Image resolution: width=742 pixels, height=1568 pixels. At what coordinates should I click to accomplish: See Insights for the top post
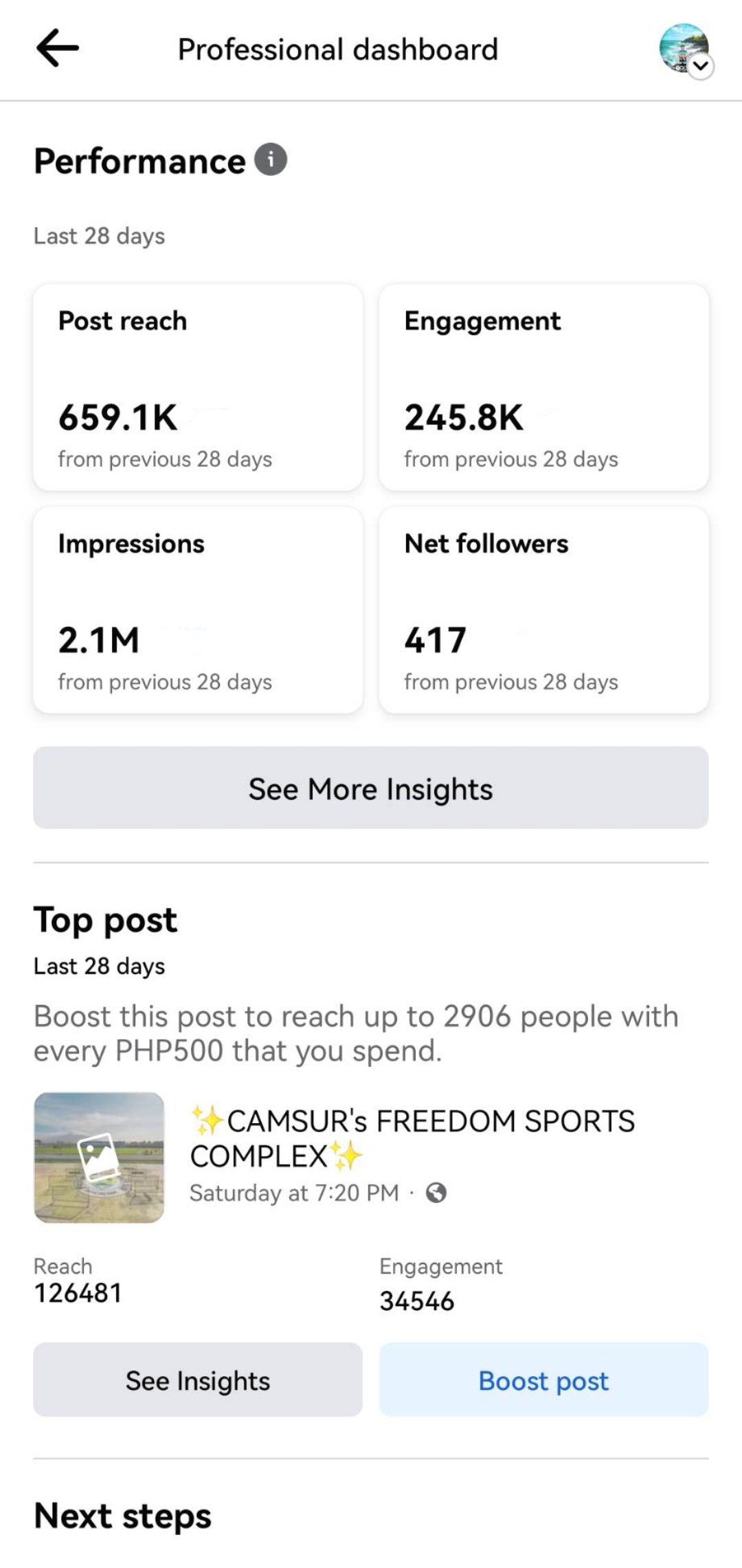point(198,1380)
